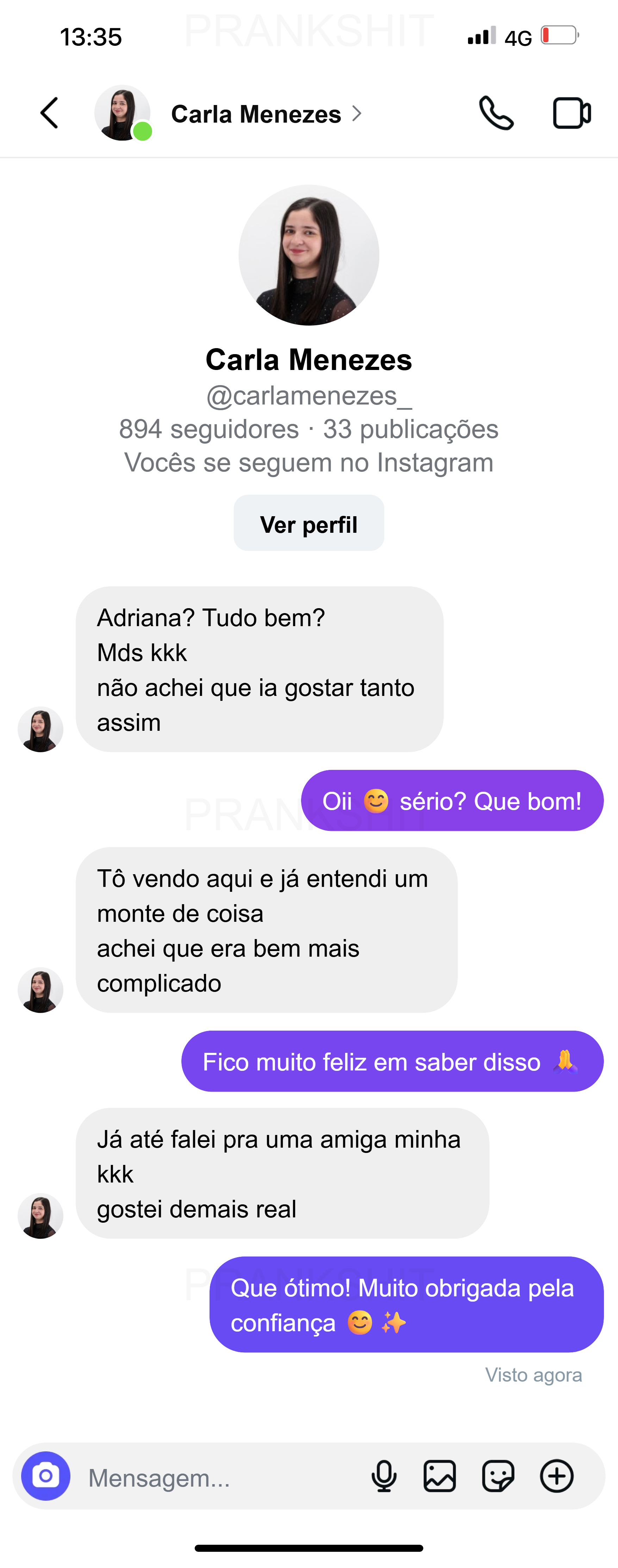Open the photo gallery picker
Image resolution: width=618 pixels, height=1568 pixels.
pyautogui.click(x=440, y=1476)
